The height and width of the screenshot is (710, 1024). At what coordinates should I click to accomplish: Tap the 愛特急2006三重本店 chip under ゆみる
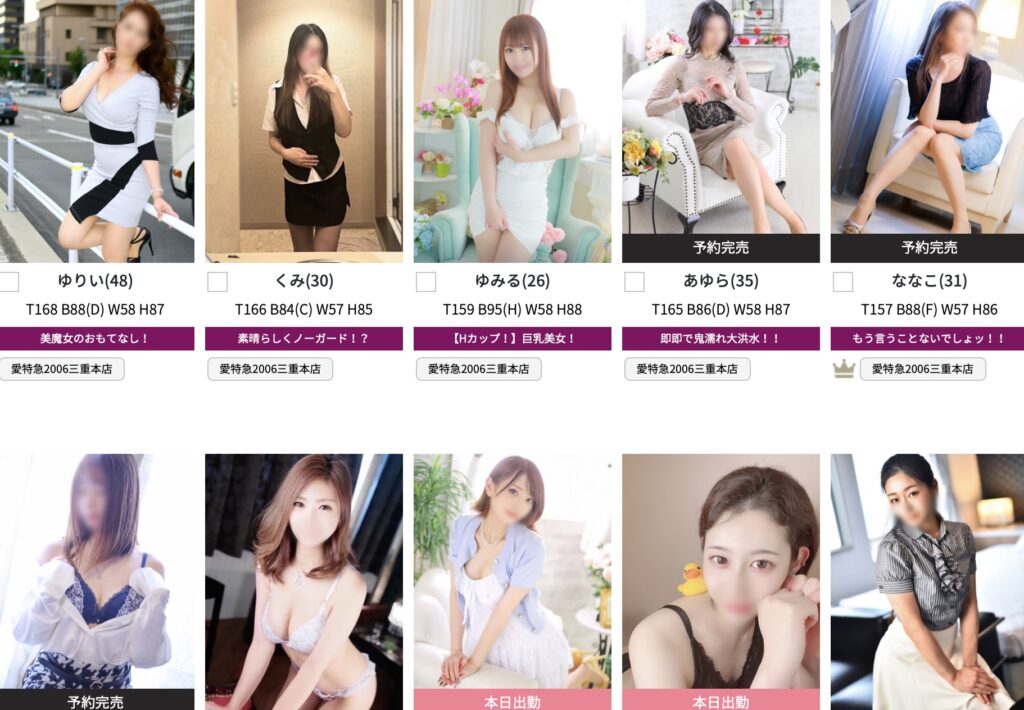coord(478,369)
